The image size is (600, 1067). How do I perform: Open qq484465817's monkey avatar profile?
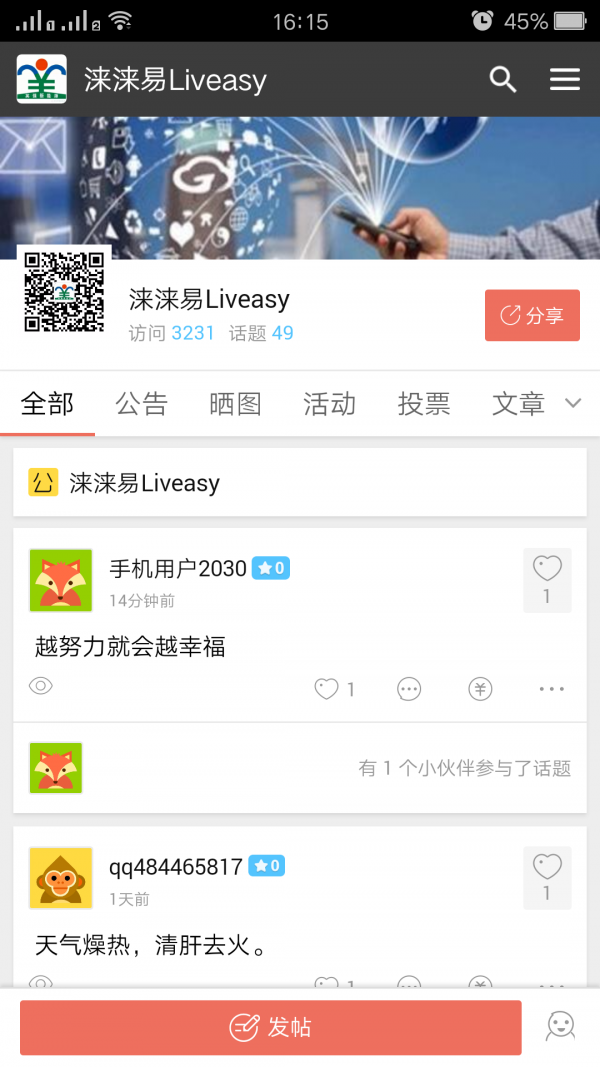(60, 878)
